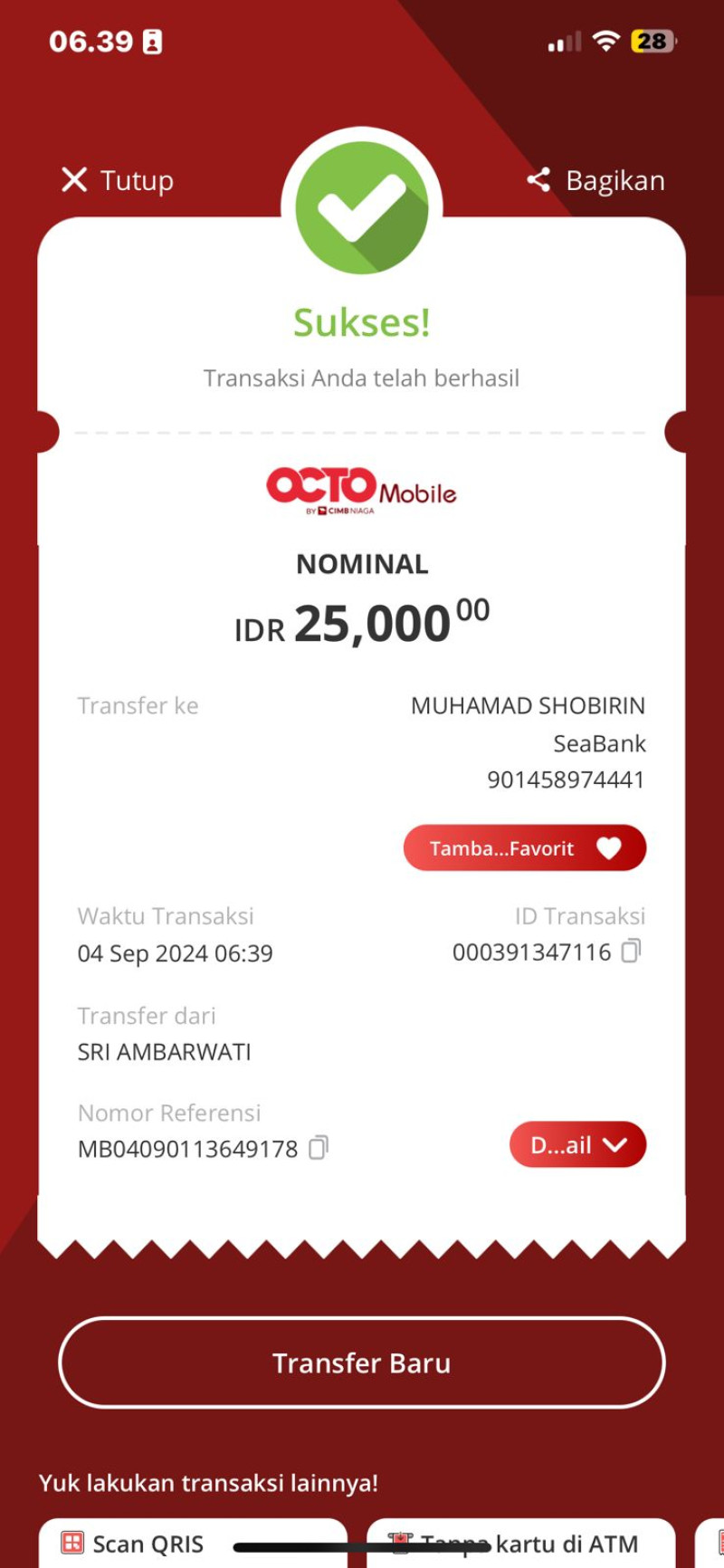
Task: Copy the Nomor Referensi code
Action: click(x=319, y=1148)
